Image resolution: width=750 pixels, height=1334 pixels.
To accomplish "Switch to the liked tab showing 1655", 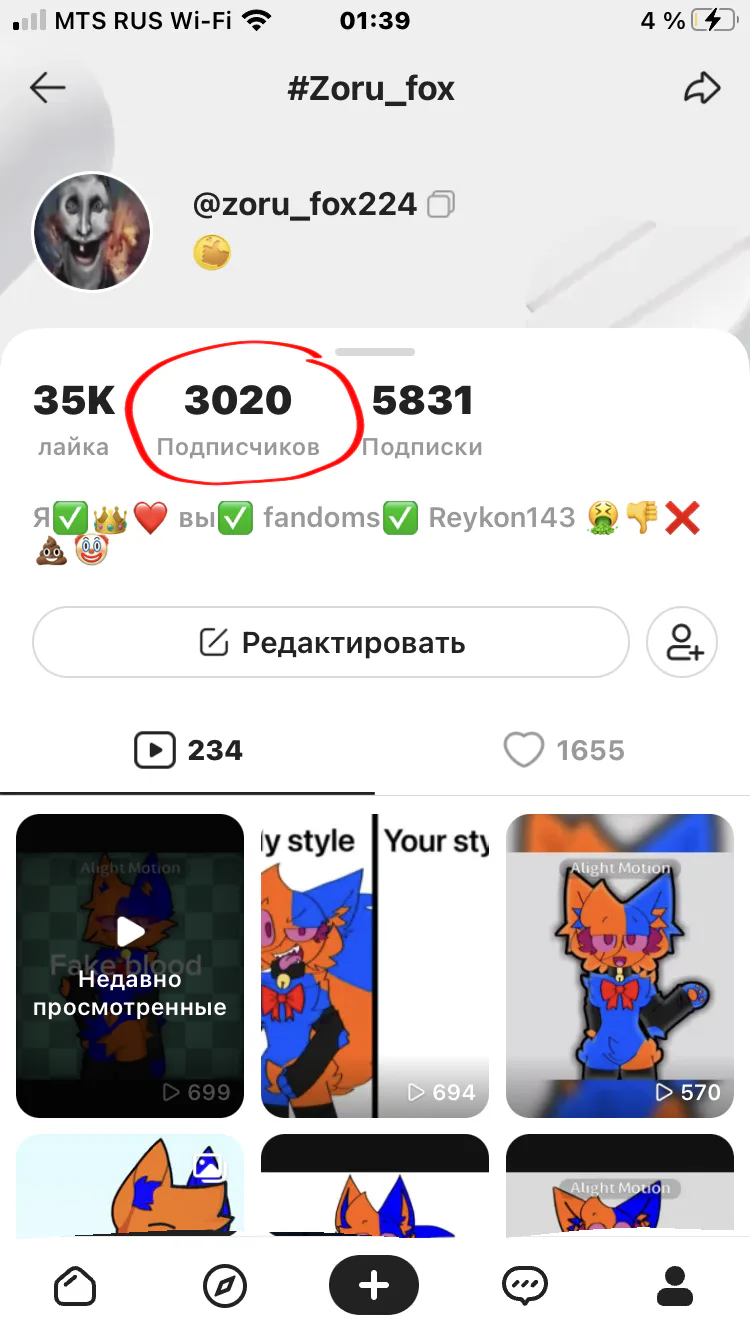I will point(564,750).
